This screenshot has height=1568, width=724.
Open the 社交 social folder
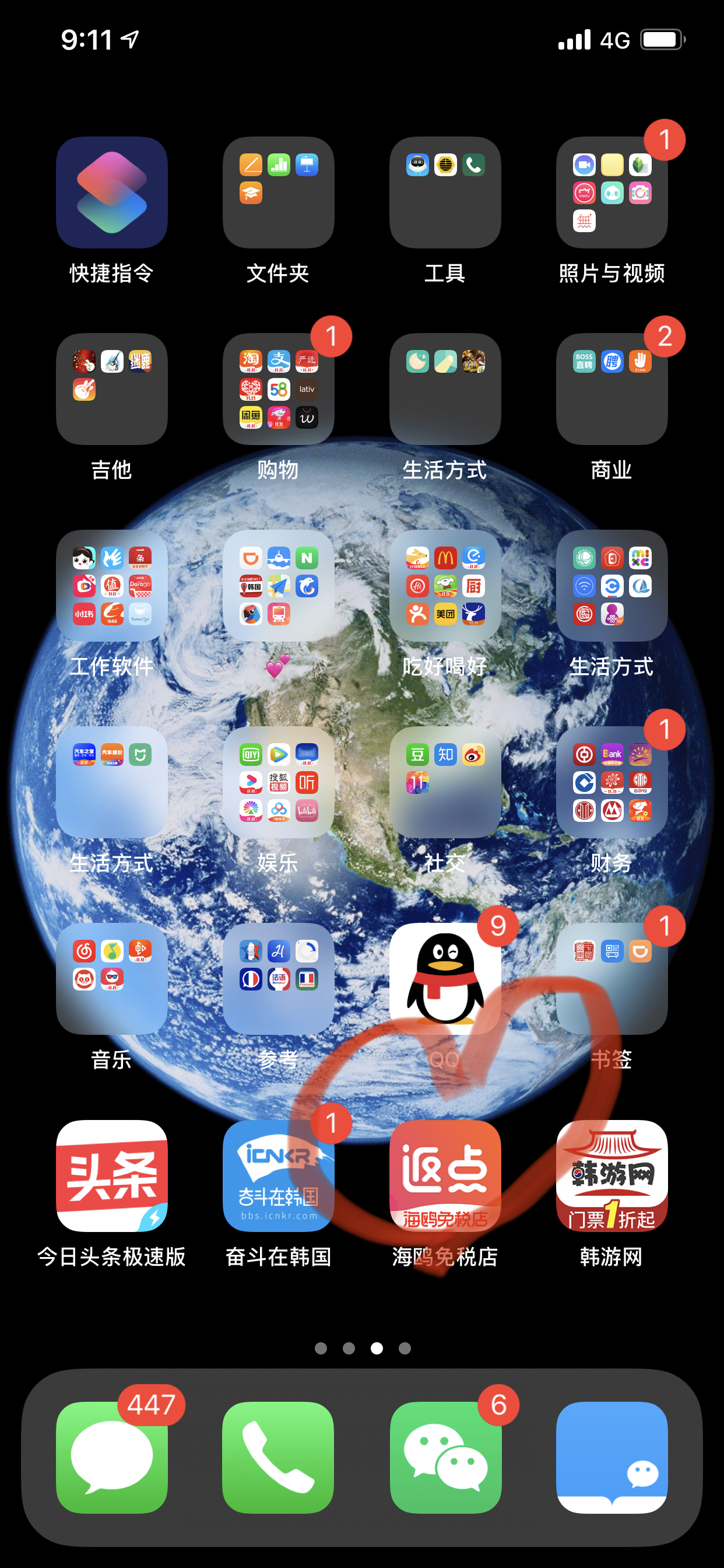click(445, 782)
